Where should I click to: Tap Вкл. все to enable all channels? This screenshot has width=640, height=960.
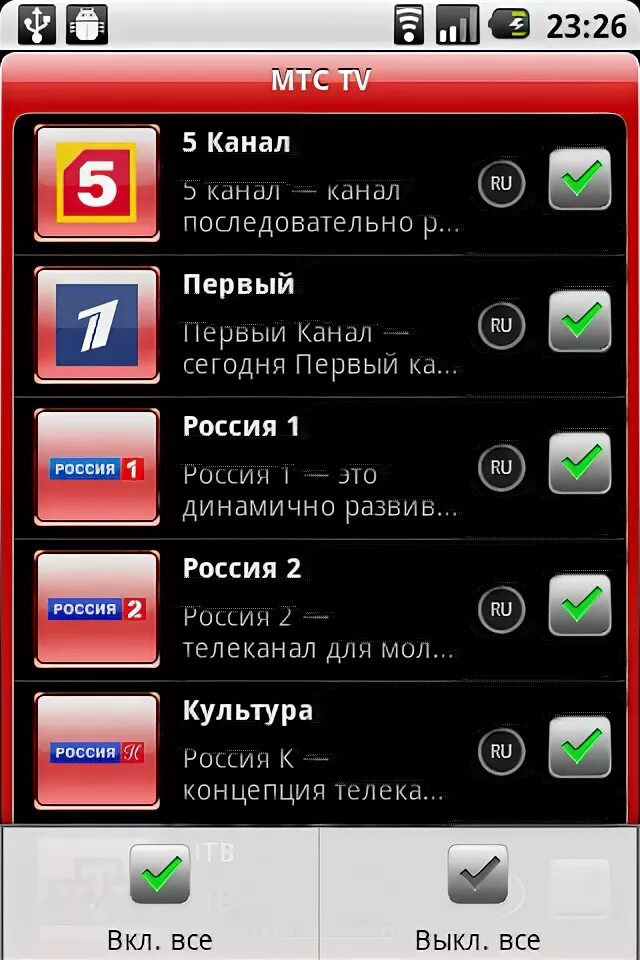point(160,893)
